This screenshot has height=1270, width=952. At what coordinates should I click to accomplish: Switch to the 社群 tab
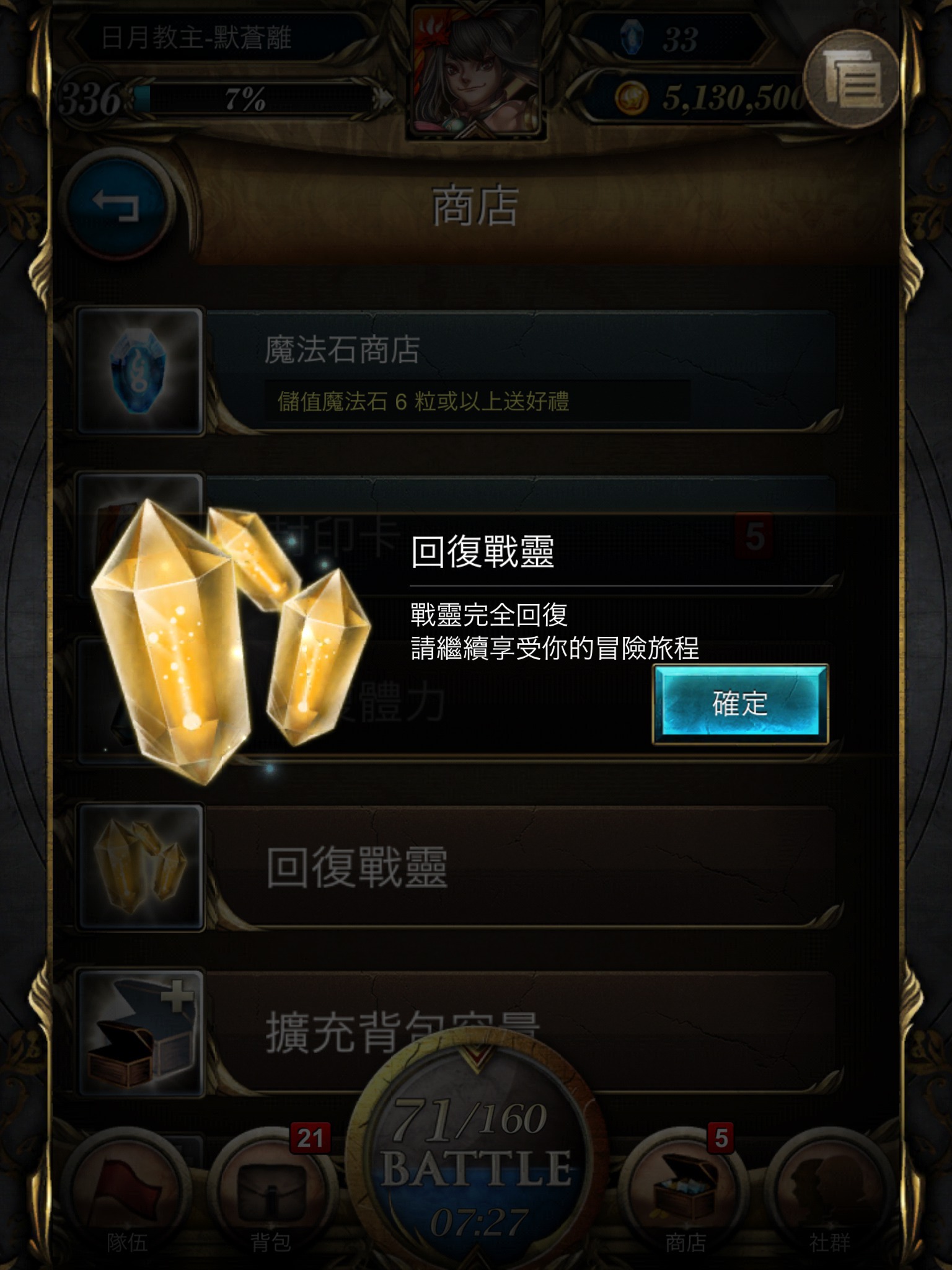coord(829,1192)
